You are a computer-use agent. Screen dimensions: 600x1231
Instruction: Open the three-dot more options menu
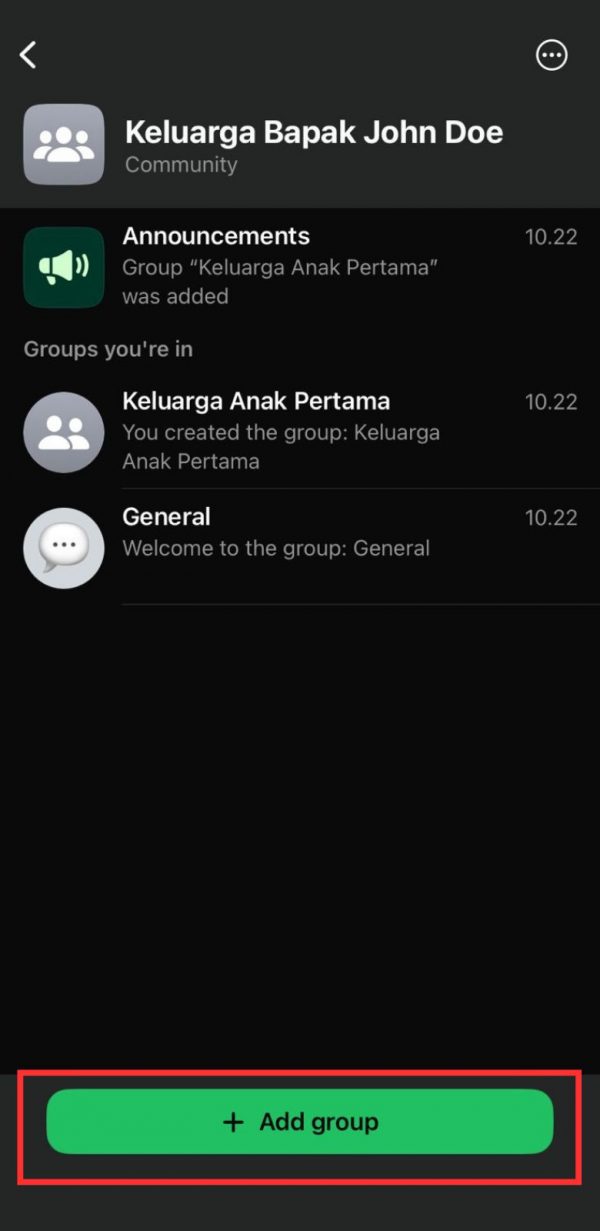pos(552,55)
